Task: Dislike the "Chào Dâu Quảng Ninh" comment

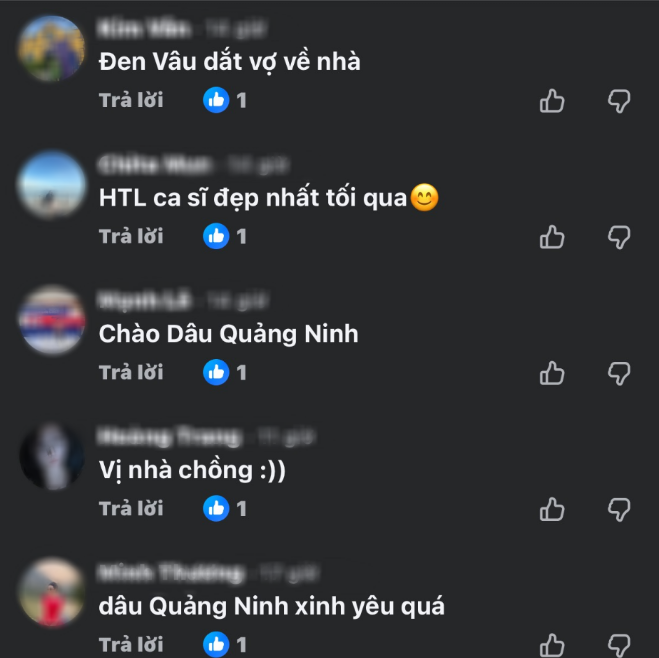Action: click(620, 373)
